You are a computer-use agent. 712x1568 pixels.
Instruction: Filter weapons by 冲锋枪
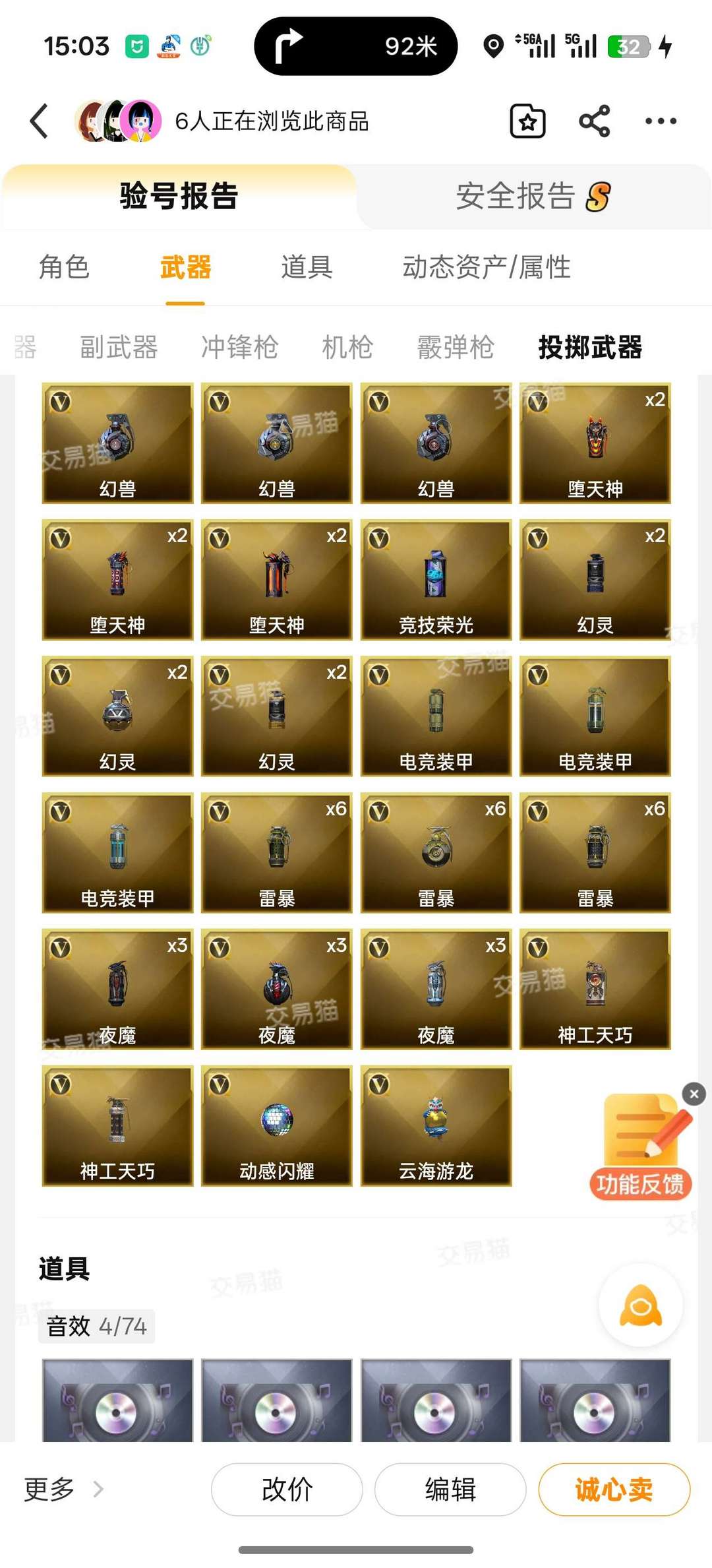point(239,347)
